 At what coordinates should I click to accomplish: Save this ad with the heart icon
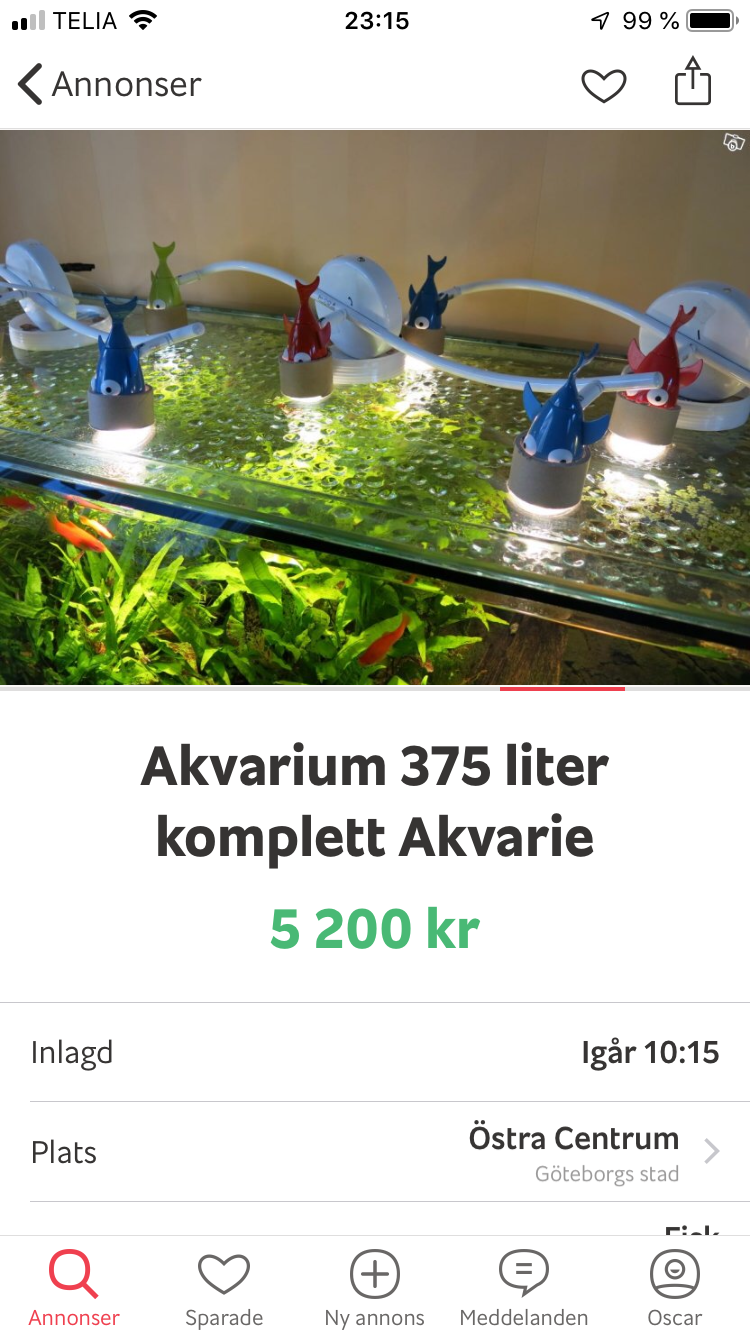pos(604,86)
